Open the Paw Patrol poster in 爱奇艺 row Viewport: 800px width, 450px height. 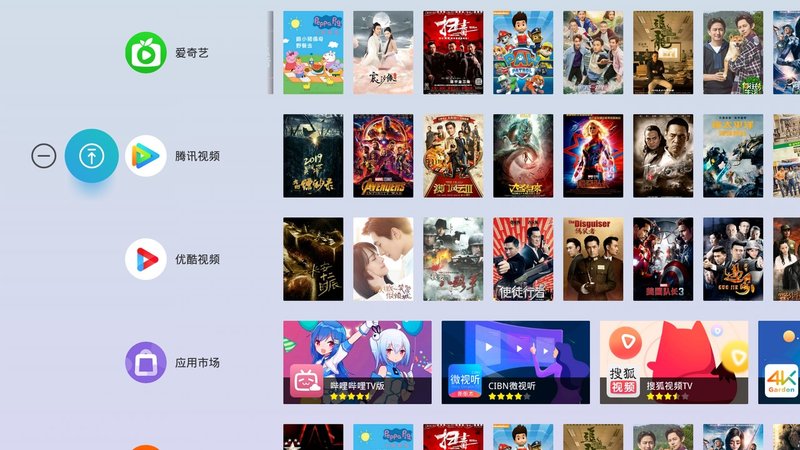pyautogui.click(x=522, y=52)
